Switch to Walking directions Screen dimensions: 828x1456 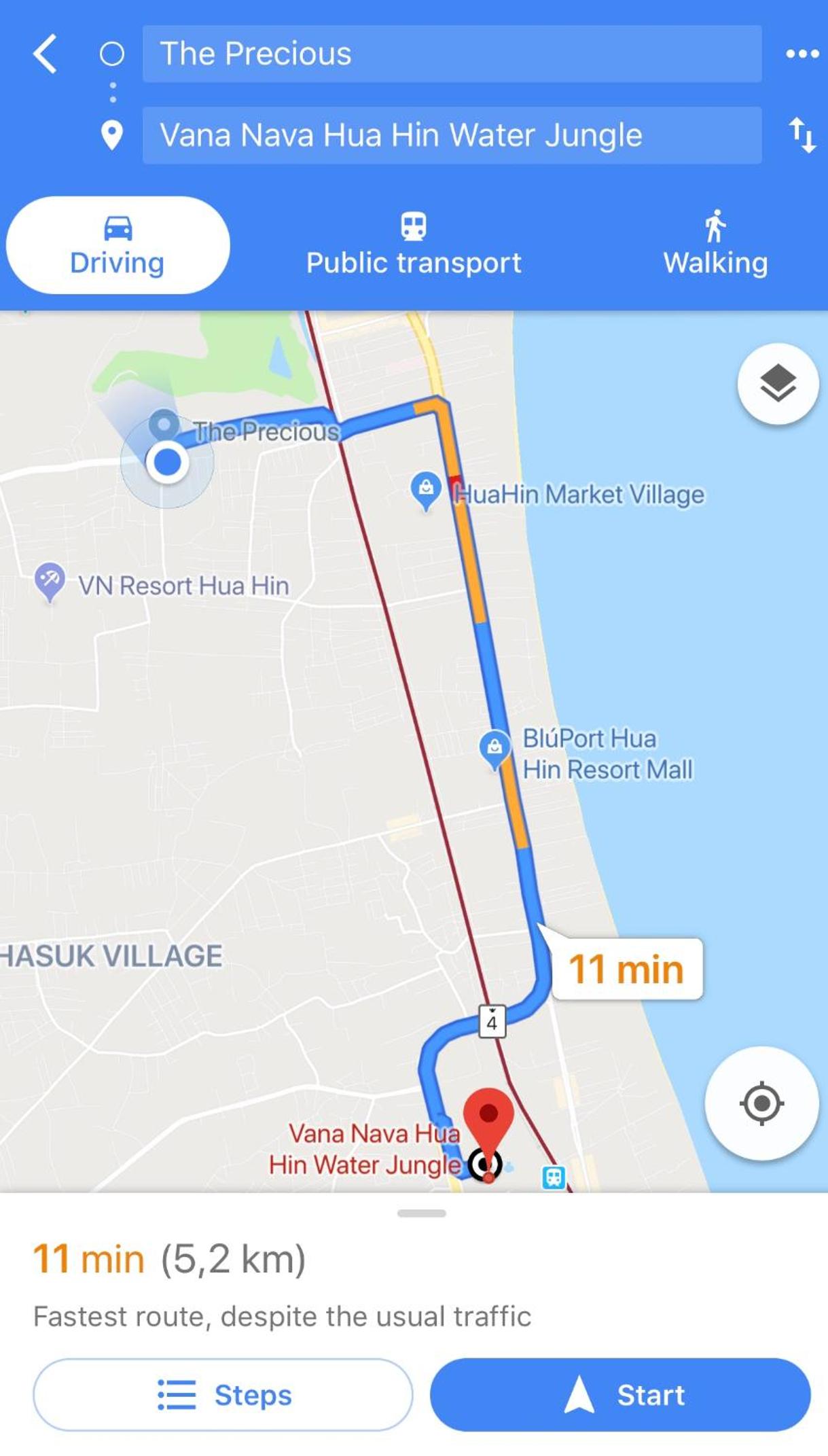(715, 245)
